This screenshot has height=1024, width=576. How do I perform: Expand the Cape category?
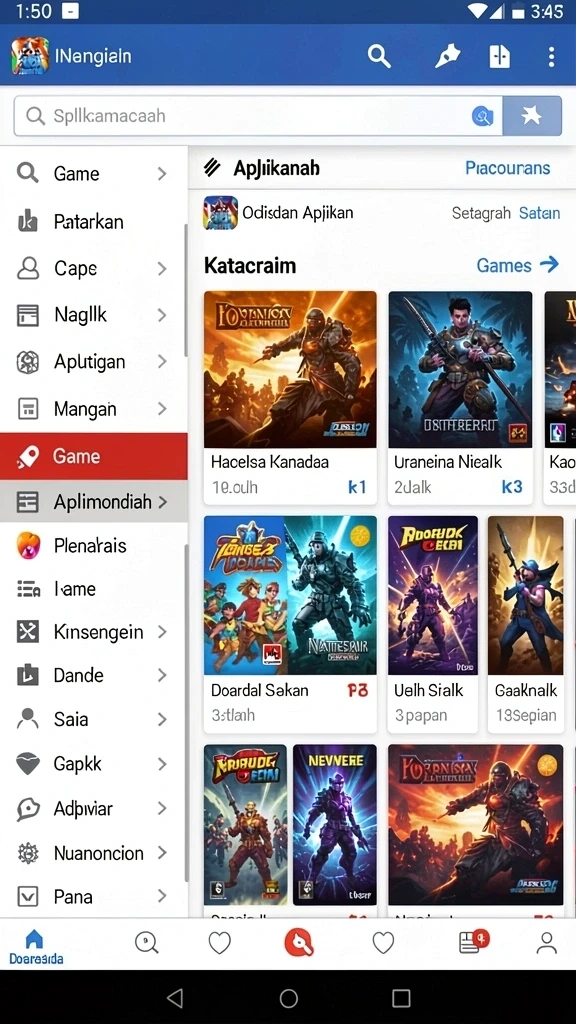click(x=93, y=268)
